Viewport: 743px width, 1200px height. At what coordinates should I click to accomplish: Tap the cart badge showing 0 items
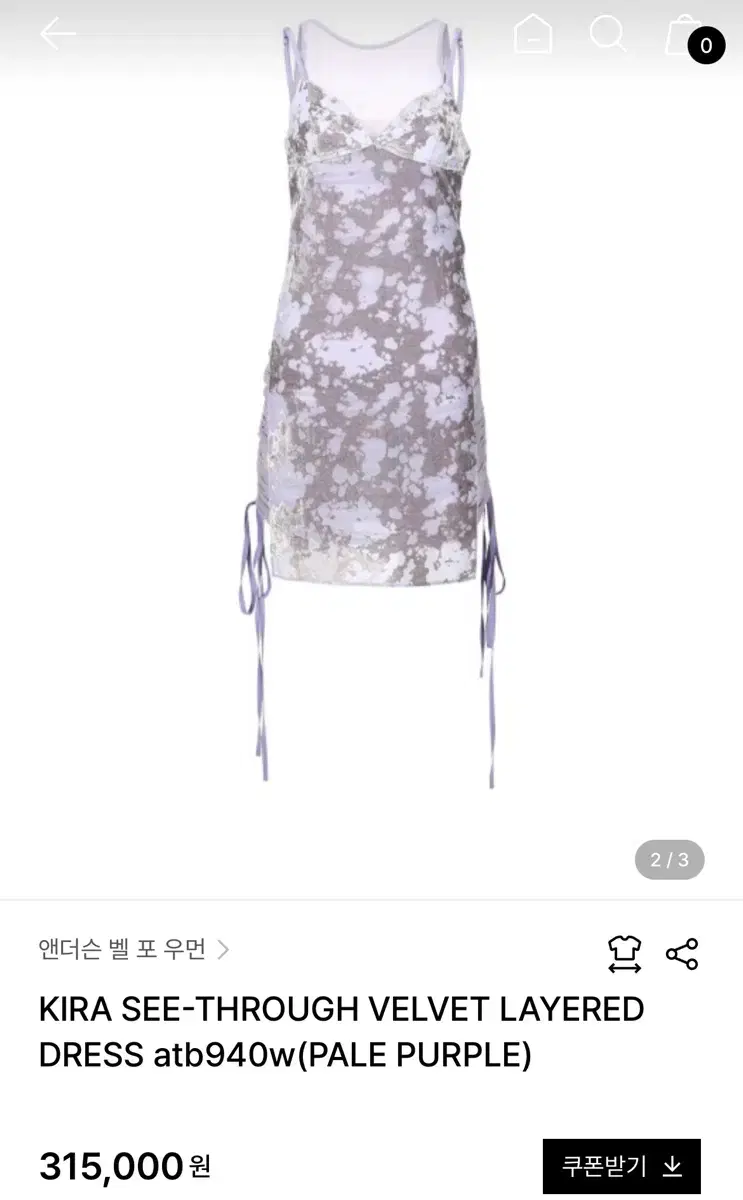[x=706, y=45]
